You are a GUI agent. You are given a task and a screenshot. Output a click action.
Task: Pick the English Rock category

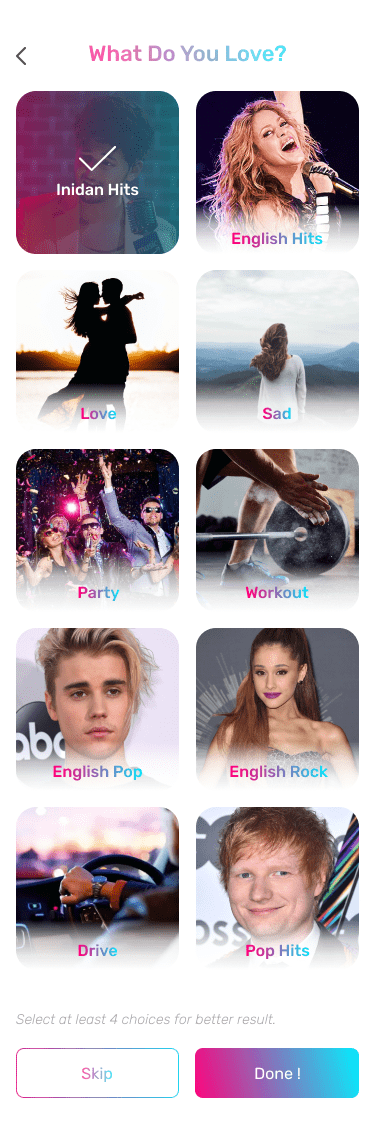pos(277,708)
